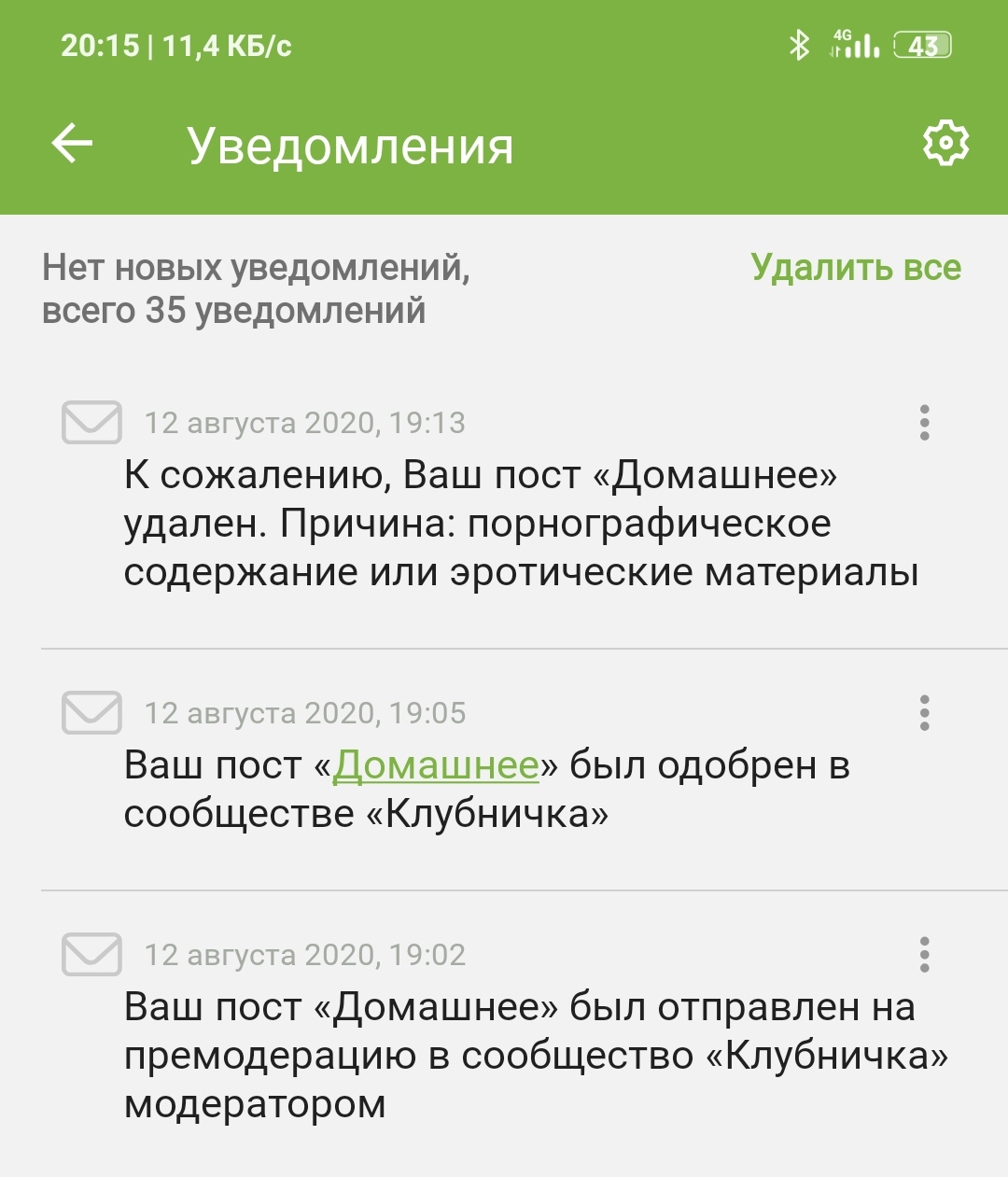Viewport: 1008px width, 1177px height.
Task: Go back from the Уведомления screen
Action: pyautogui.click(x=72, y=145)
